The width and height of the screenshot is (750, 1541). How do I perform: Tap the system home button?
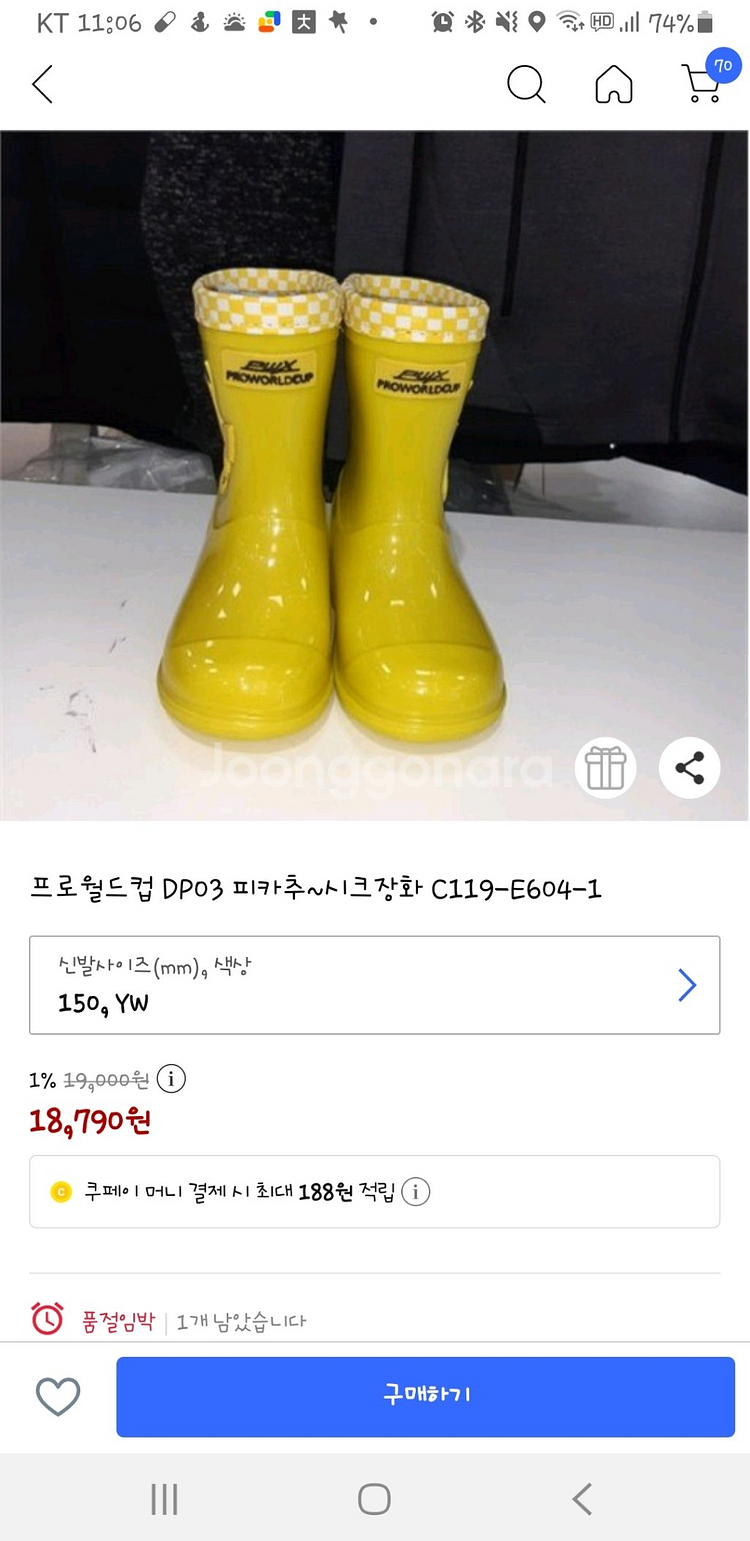coord(374,1499)
